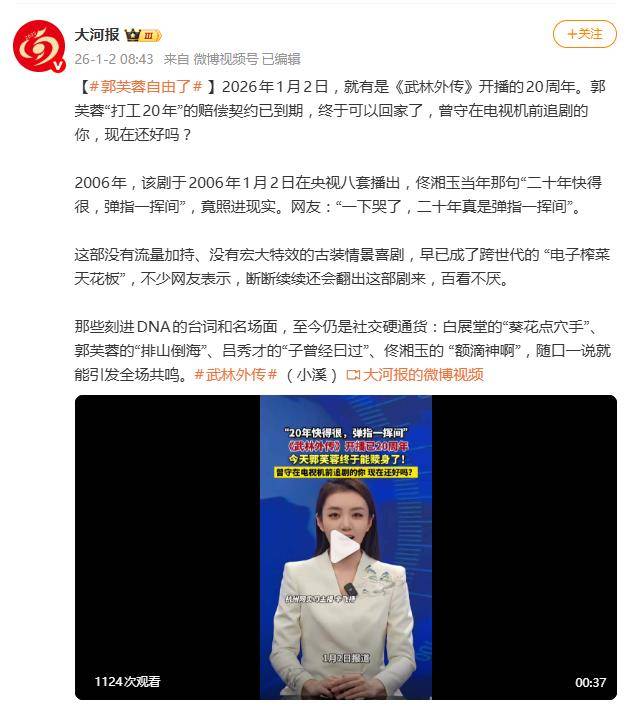Open the #郭芙蓉自由了# hashtag
The height and width of the screenshot is (721, 634).
click(x=146, y=87)
